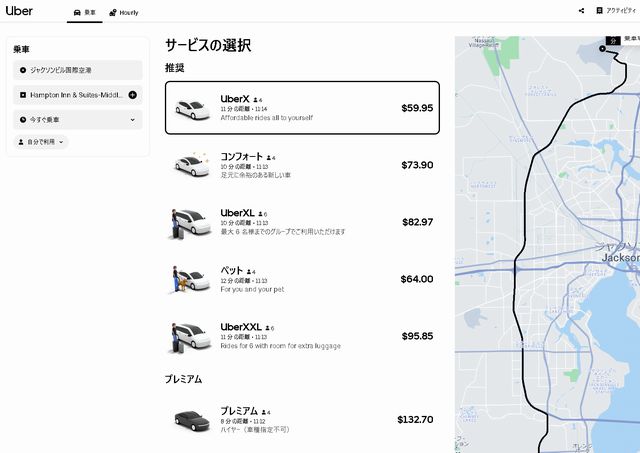The height and width of the screenshot is (453, 640).
Task: Choose the コンフォート ride option
Action: coord(302,165)
